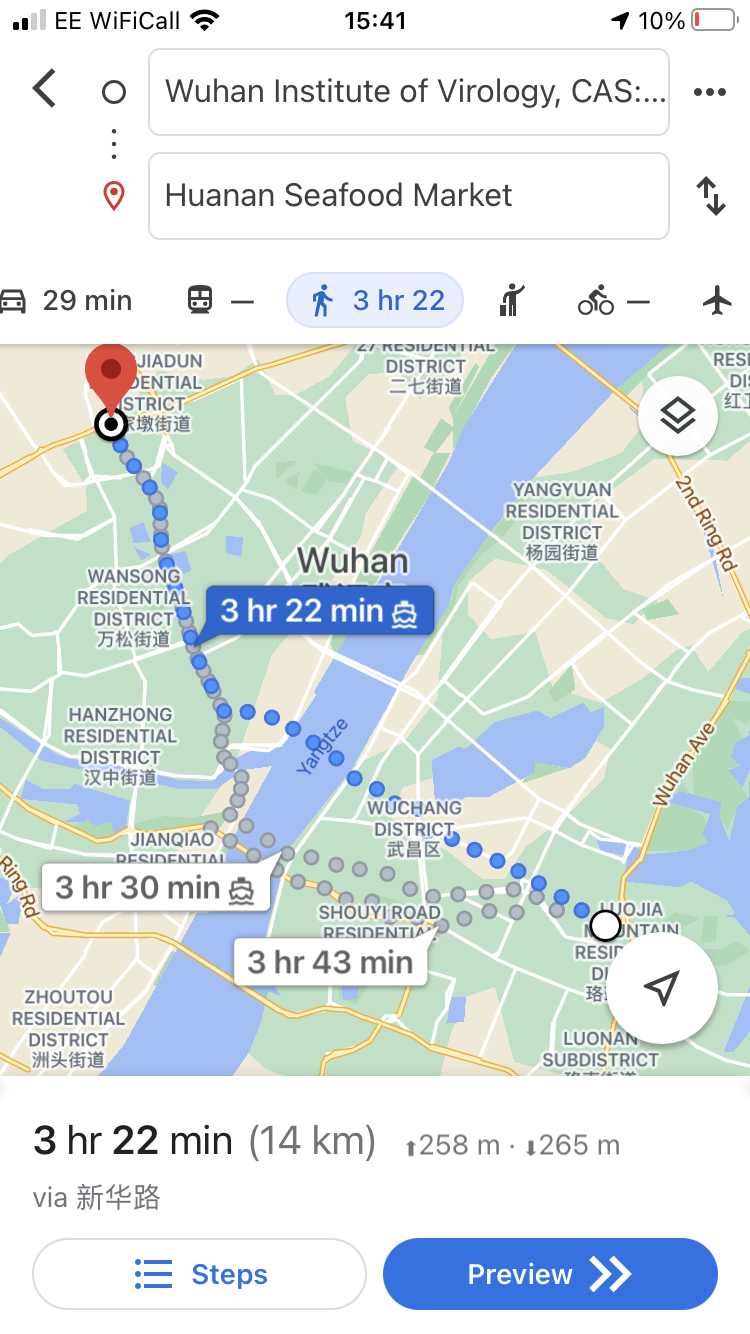Switch to flights mode

717,300
